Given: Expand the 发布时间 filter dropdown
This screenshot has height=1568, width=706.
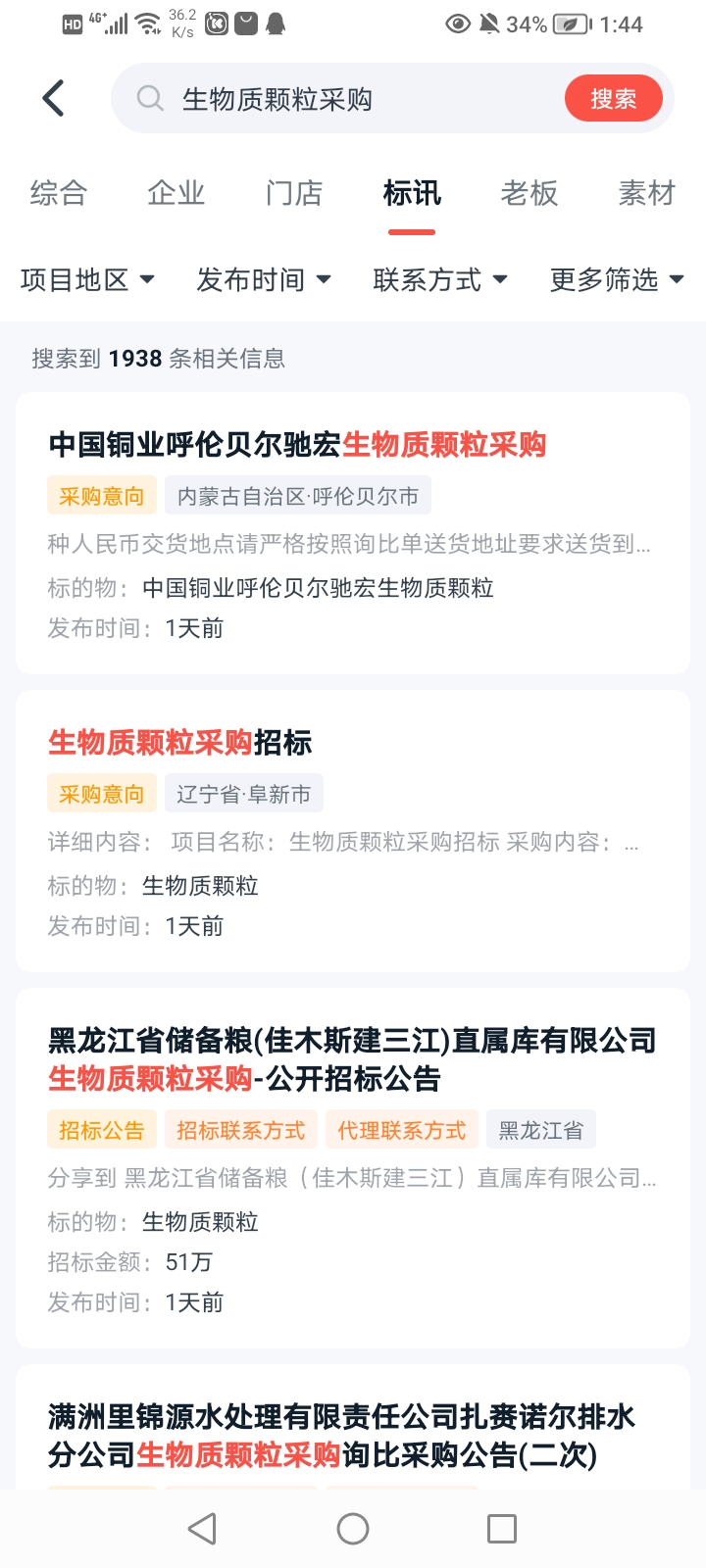Looking at the screenshot, I should pos(265,280).
